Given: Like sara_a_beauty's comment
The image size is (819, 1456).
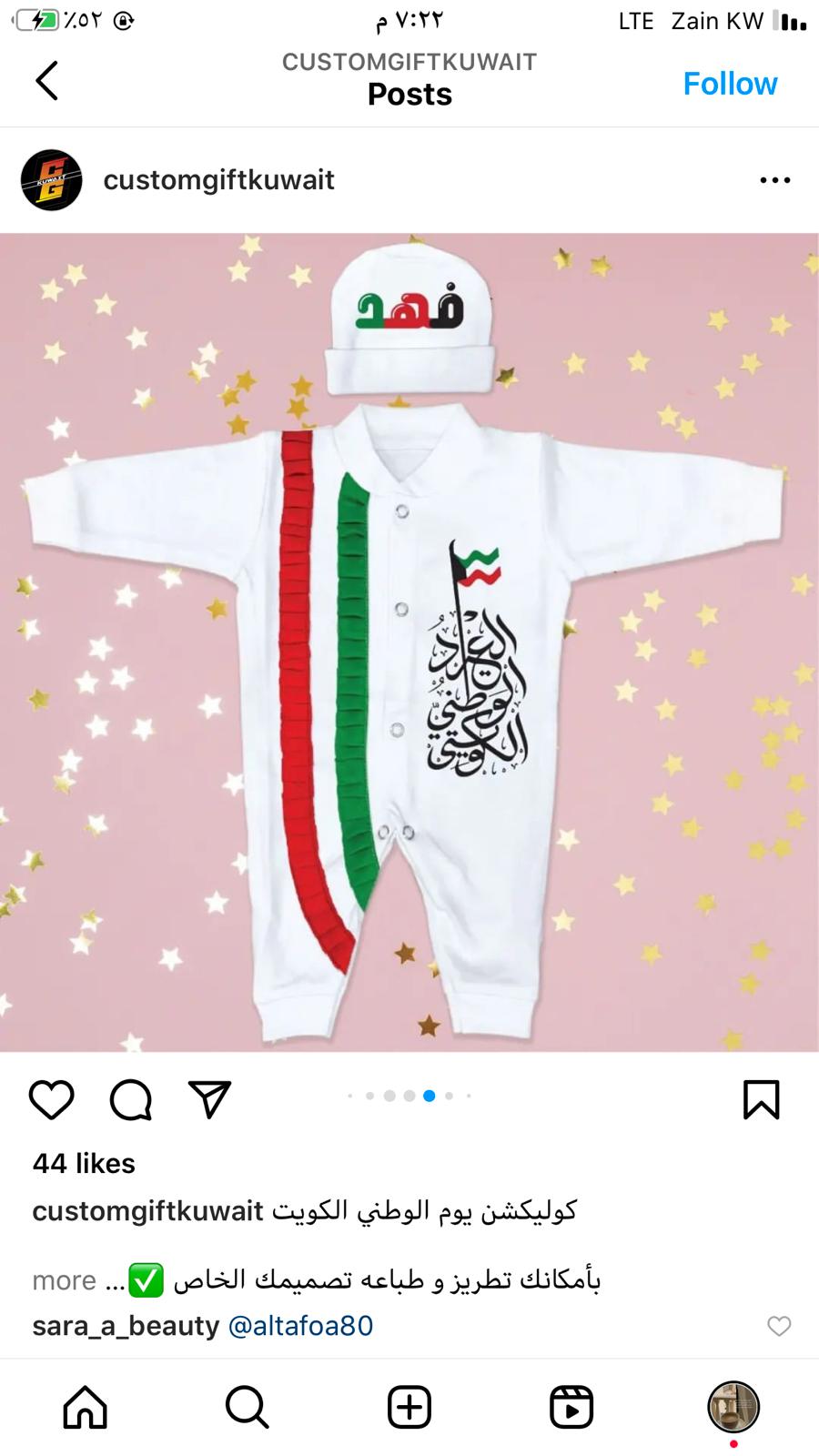Looking at the screenshot, I should pyautogui.click(x=779, y=1326).
